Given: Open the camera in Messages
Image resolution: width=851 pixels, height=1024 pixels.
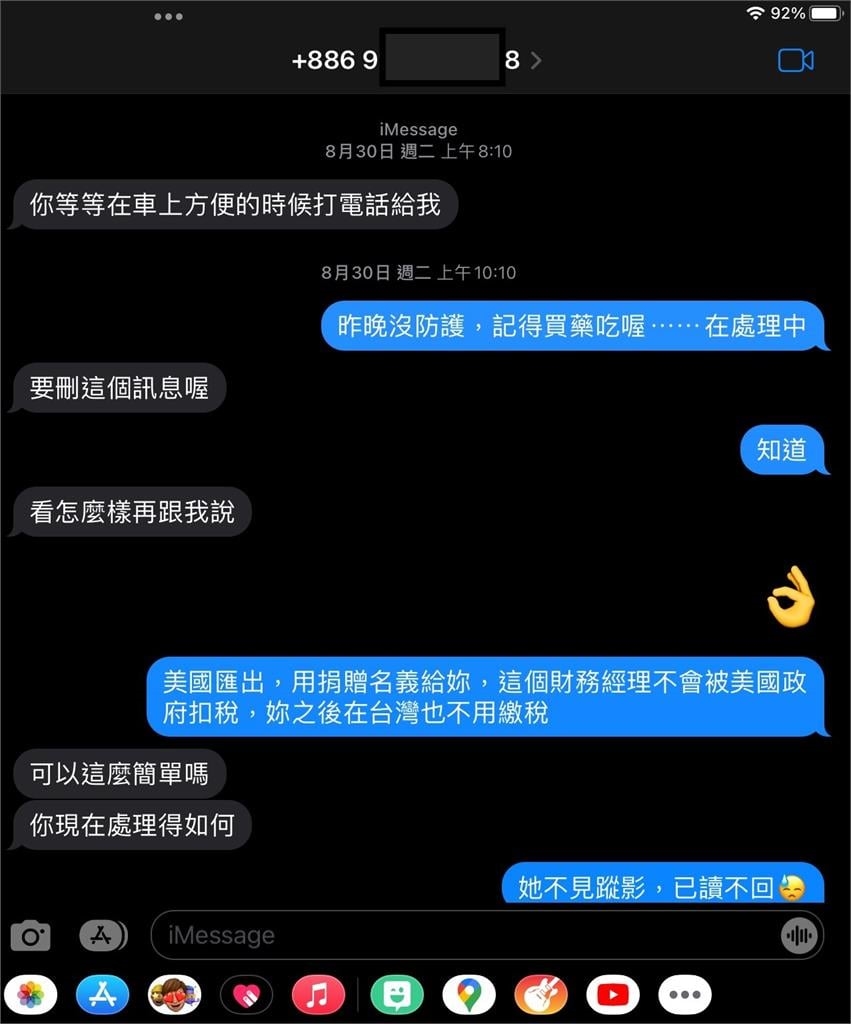Looking at the screenshot, I should click(x=31, y=935).
